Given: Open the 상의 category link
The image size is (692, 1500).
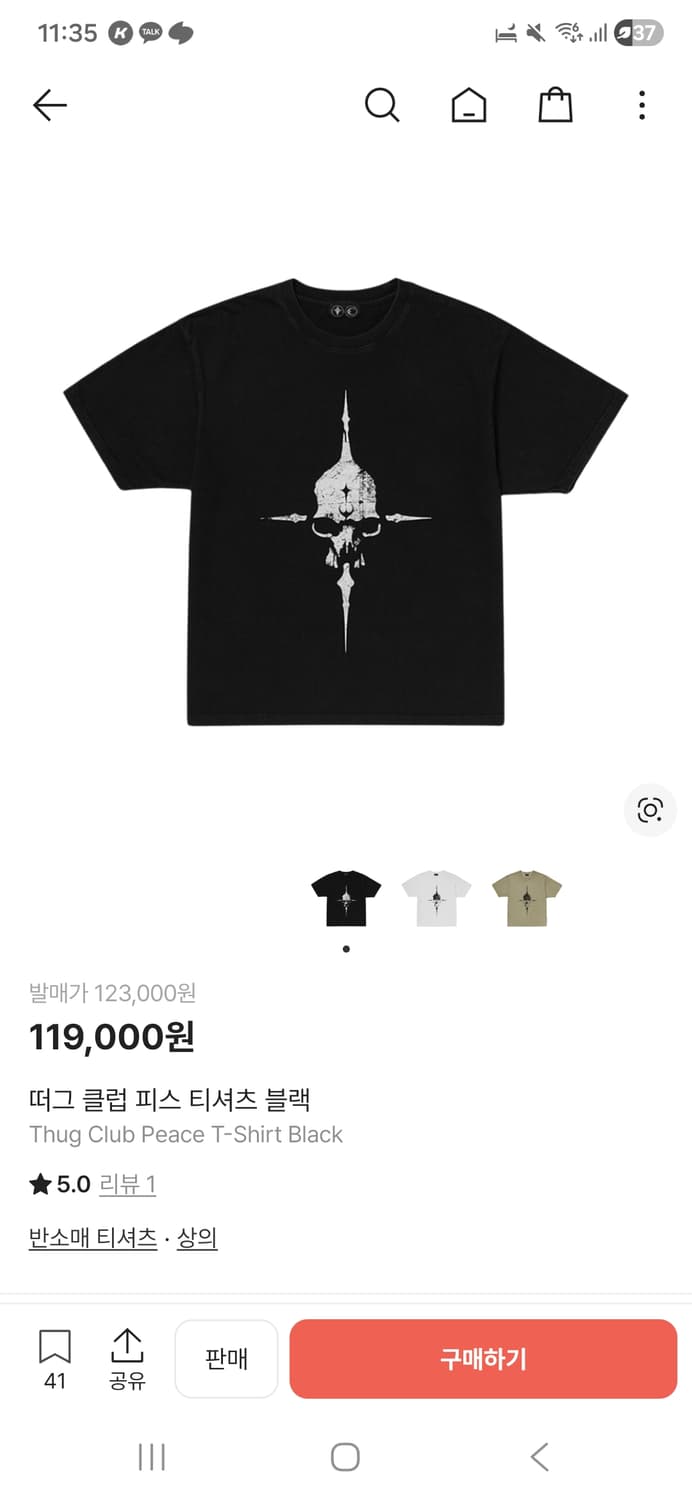Looking at the screenshot, I should click(197, 1238).
